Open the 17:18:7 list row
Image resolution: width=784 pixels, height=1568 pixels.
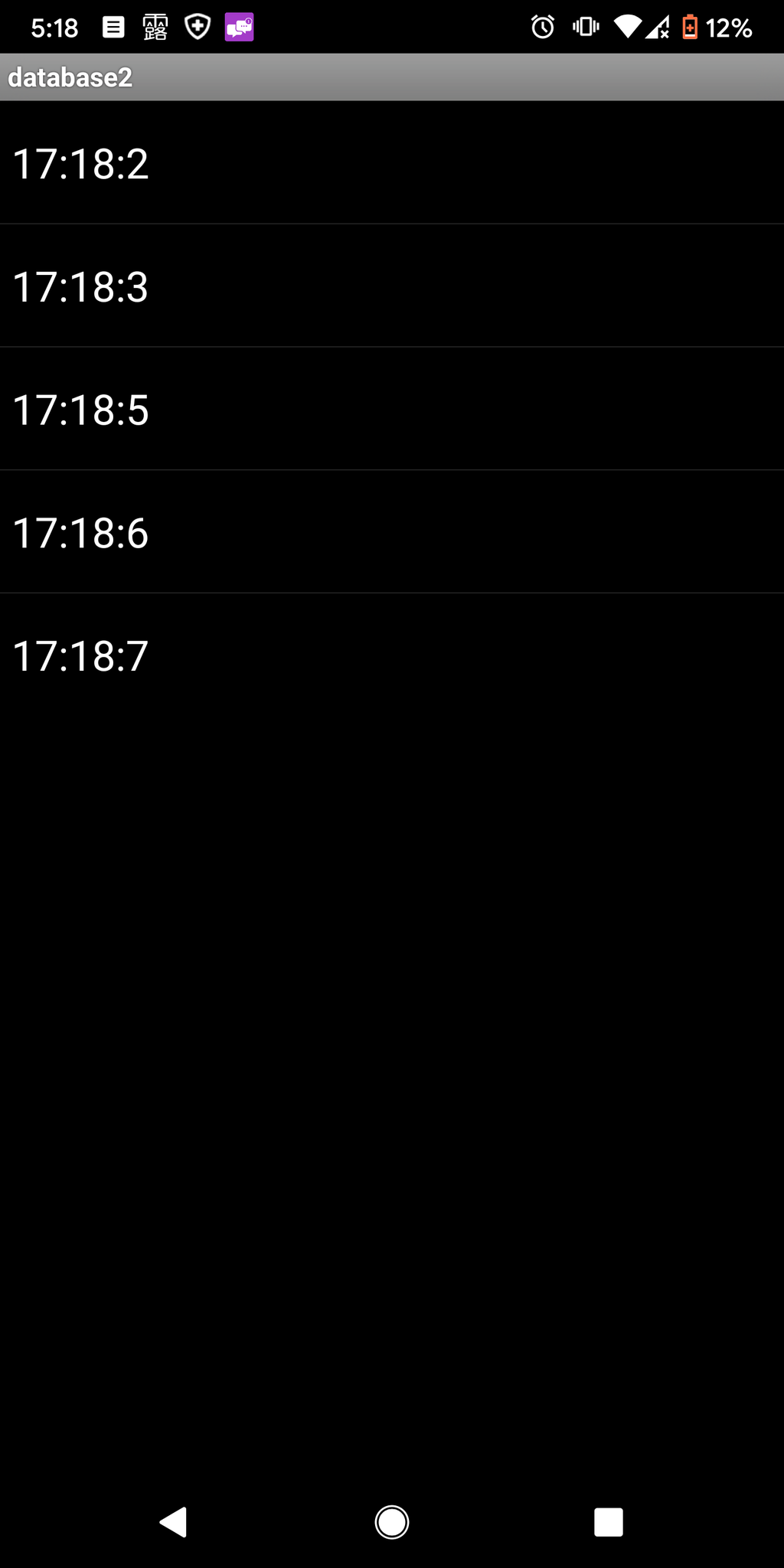[392, 655]
